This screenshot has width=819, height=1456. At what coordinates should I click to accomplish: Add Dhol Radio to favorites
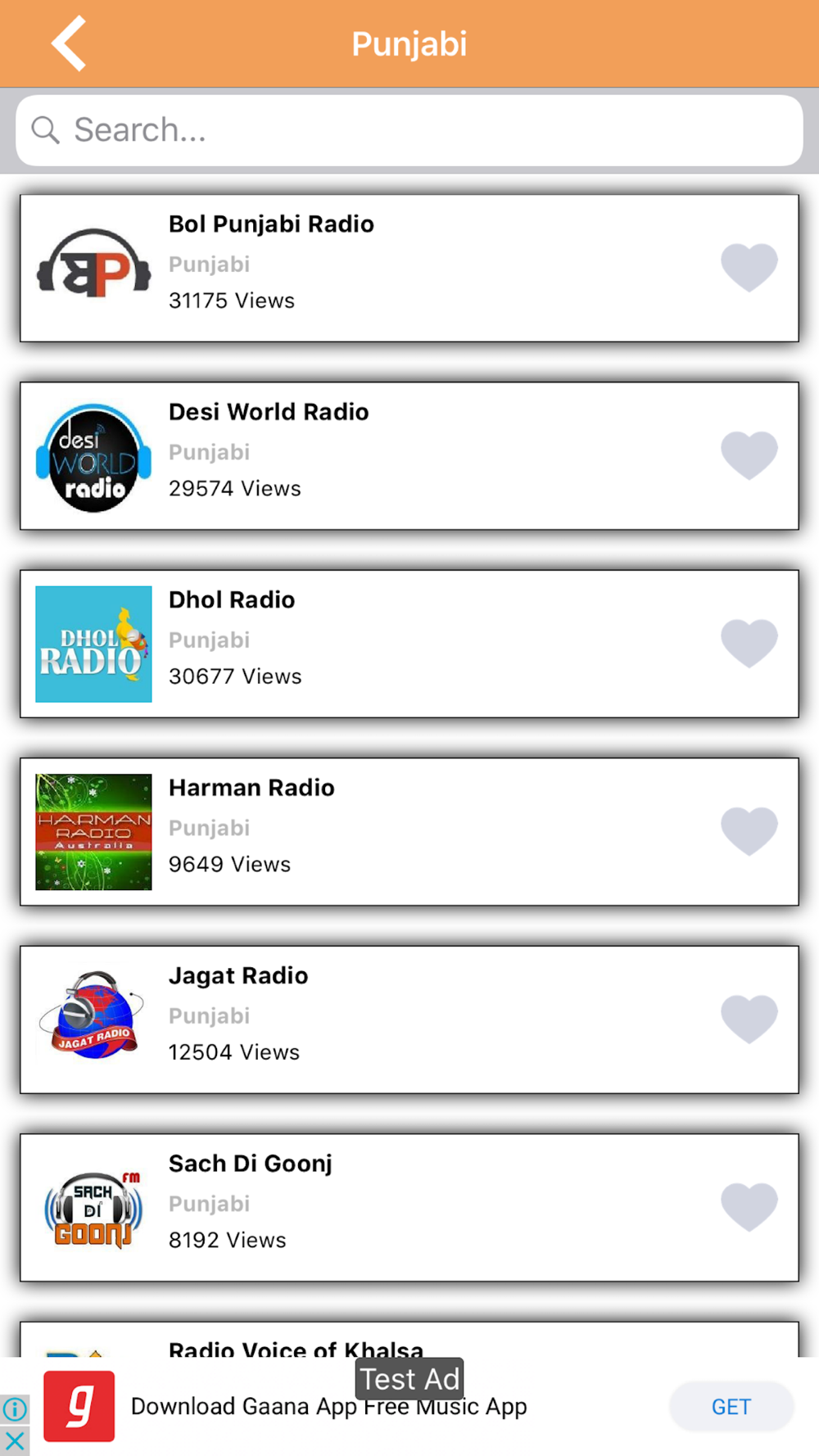[749, 643]
